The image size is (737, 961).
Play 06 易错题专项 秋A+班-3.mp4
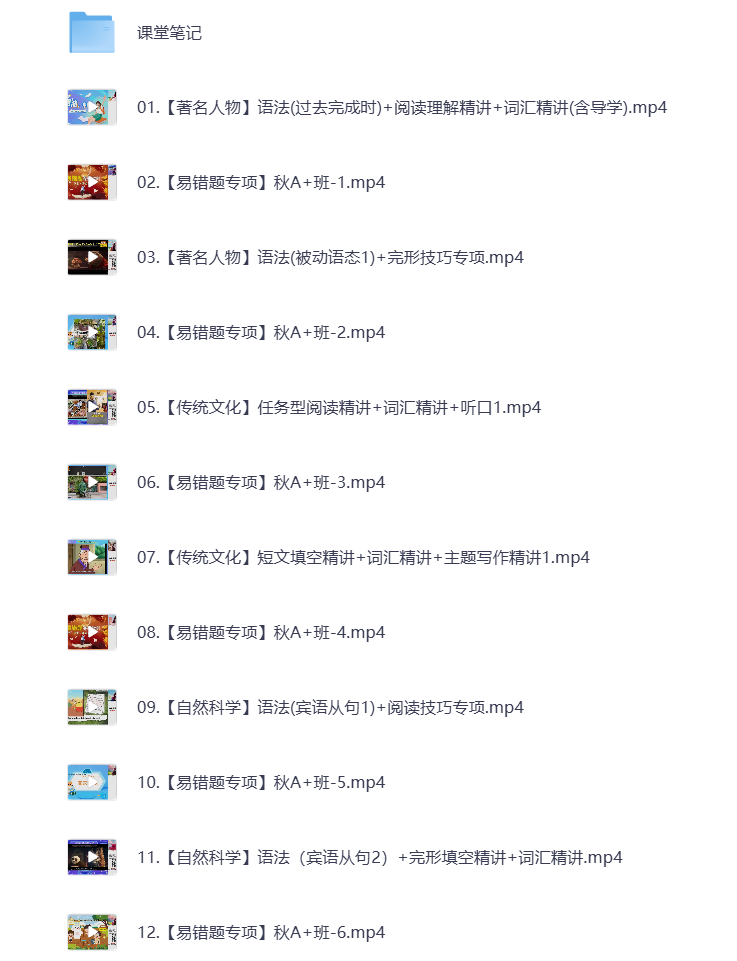click(260, 483)
